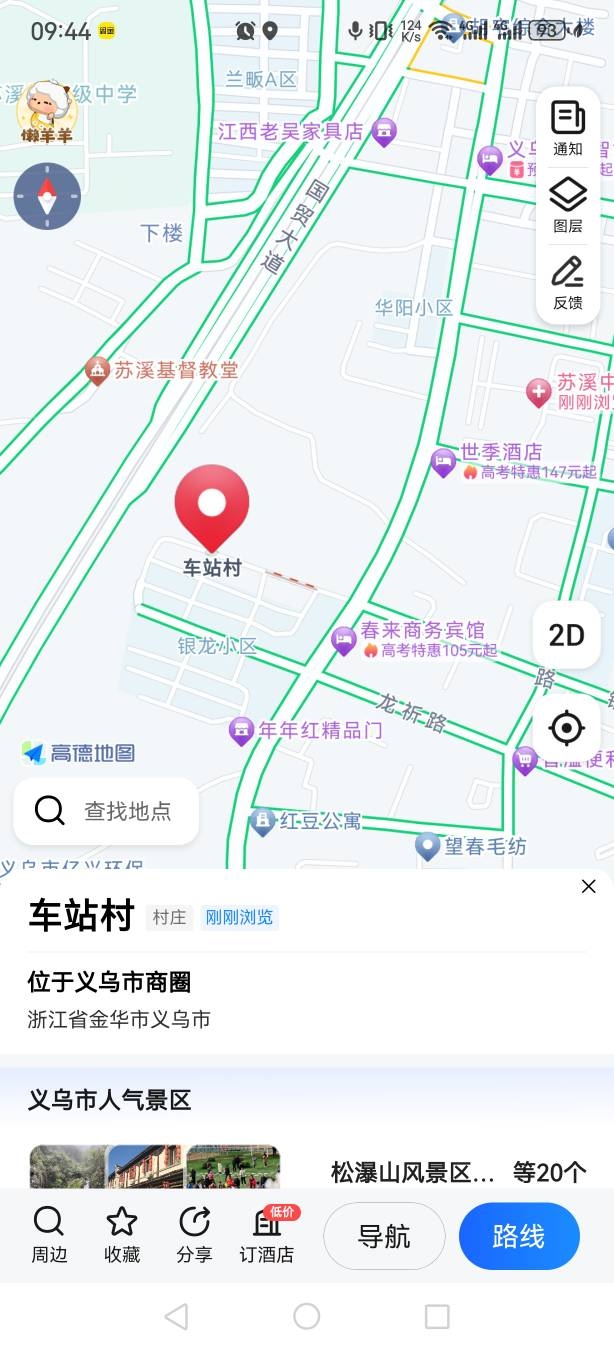Screen dimensions: 614x1350
Task: Open the 通知 notifications panel
Action: pos(567,128)
